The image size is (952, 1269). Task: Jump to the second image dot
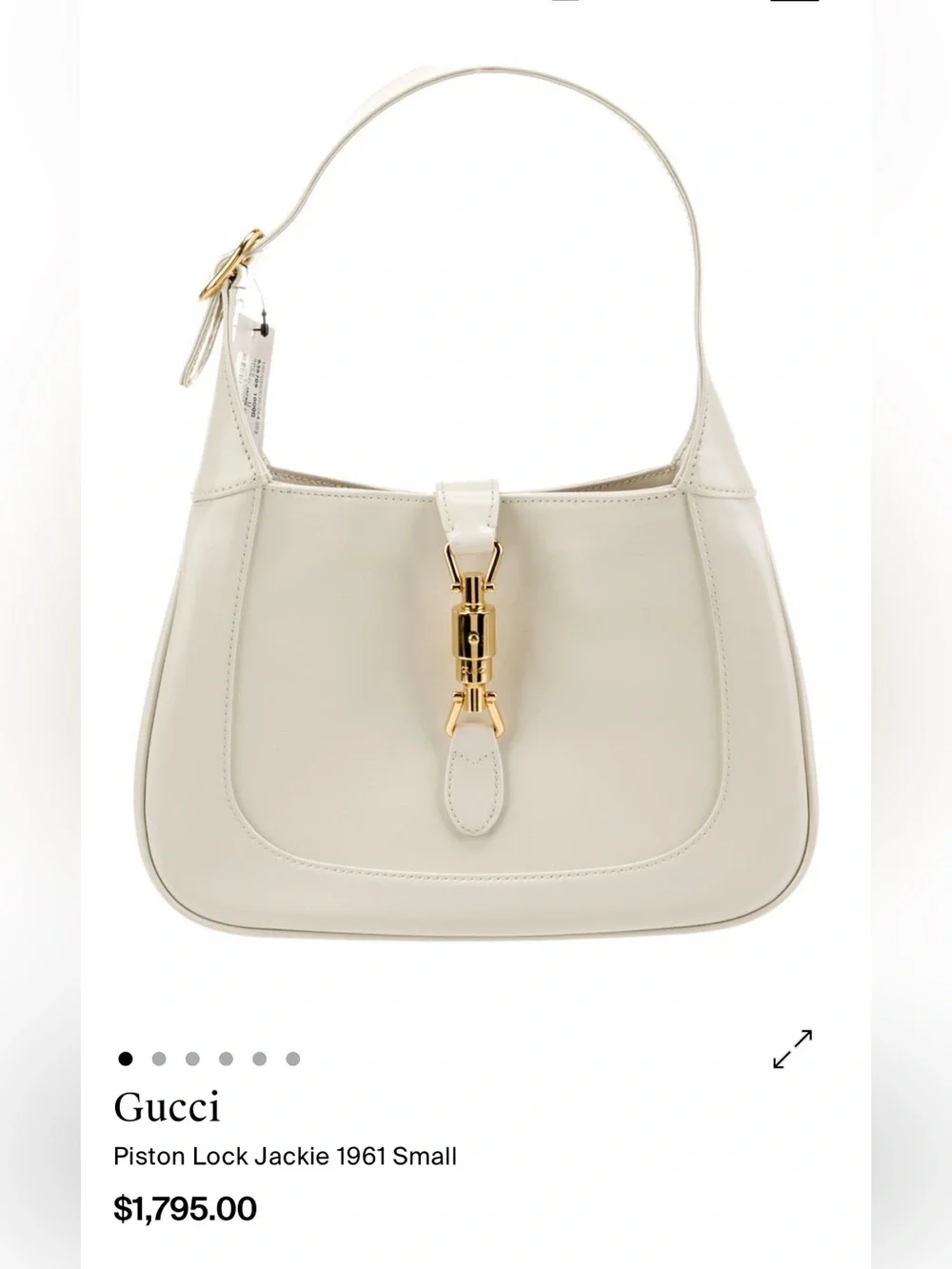pyautogui.click(x=159, y=1059)
